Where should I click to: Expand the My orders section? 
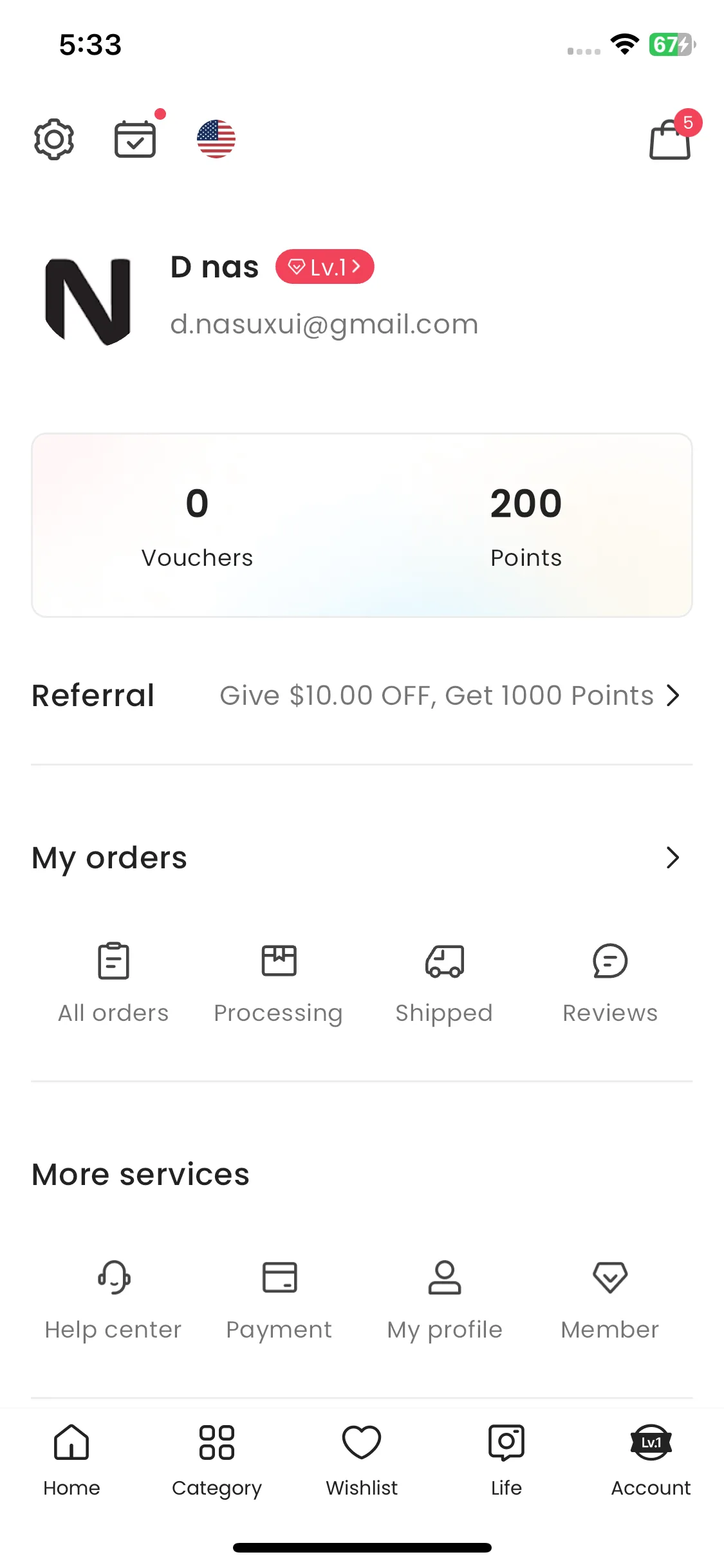point(673,857)
